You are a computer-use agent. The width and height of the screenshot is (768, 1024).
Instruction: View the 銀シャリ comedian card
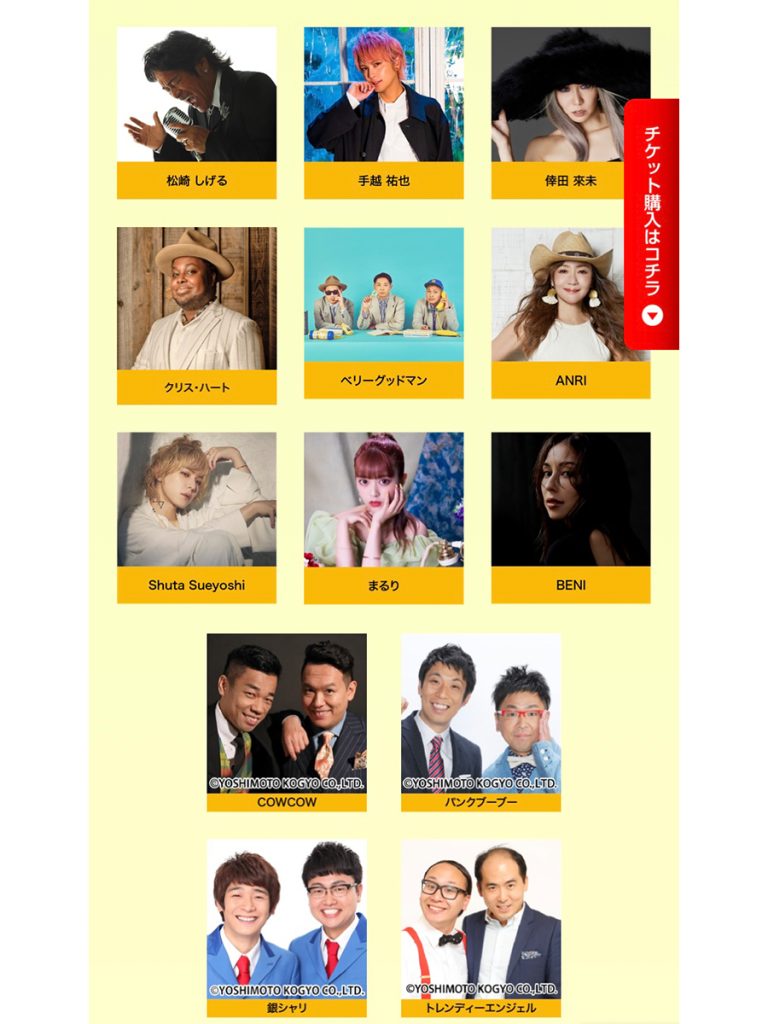click(x=286, y=927)
